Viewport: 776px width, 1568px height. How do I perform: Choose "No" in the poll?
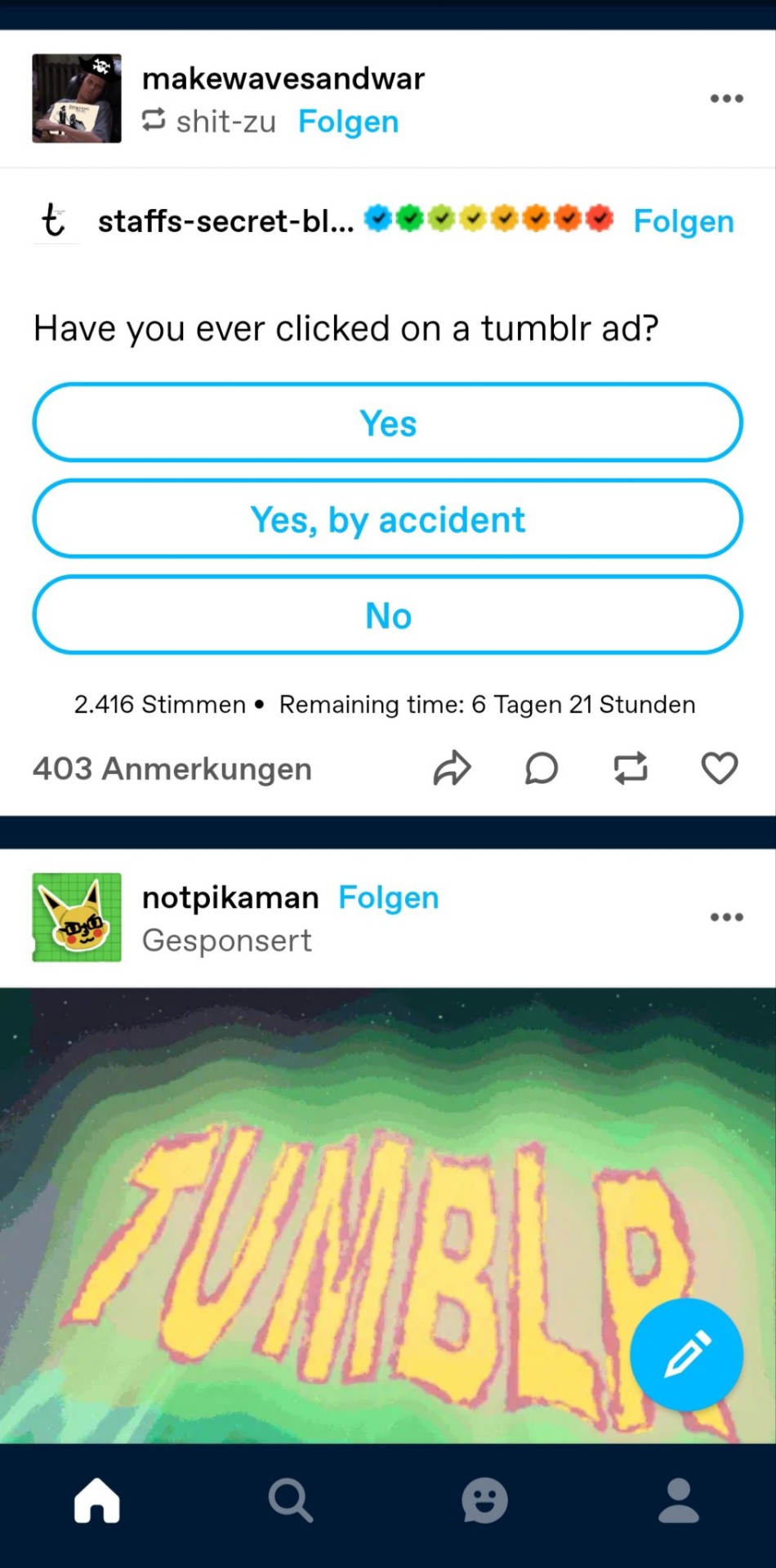tap(387, 615)
